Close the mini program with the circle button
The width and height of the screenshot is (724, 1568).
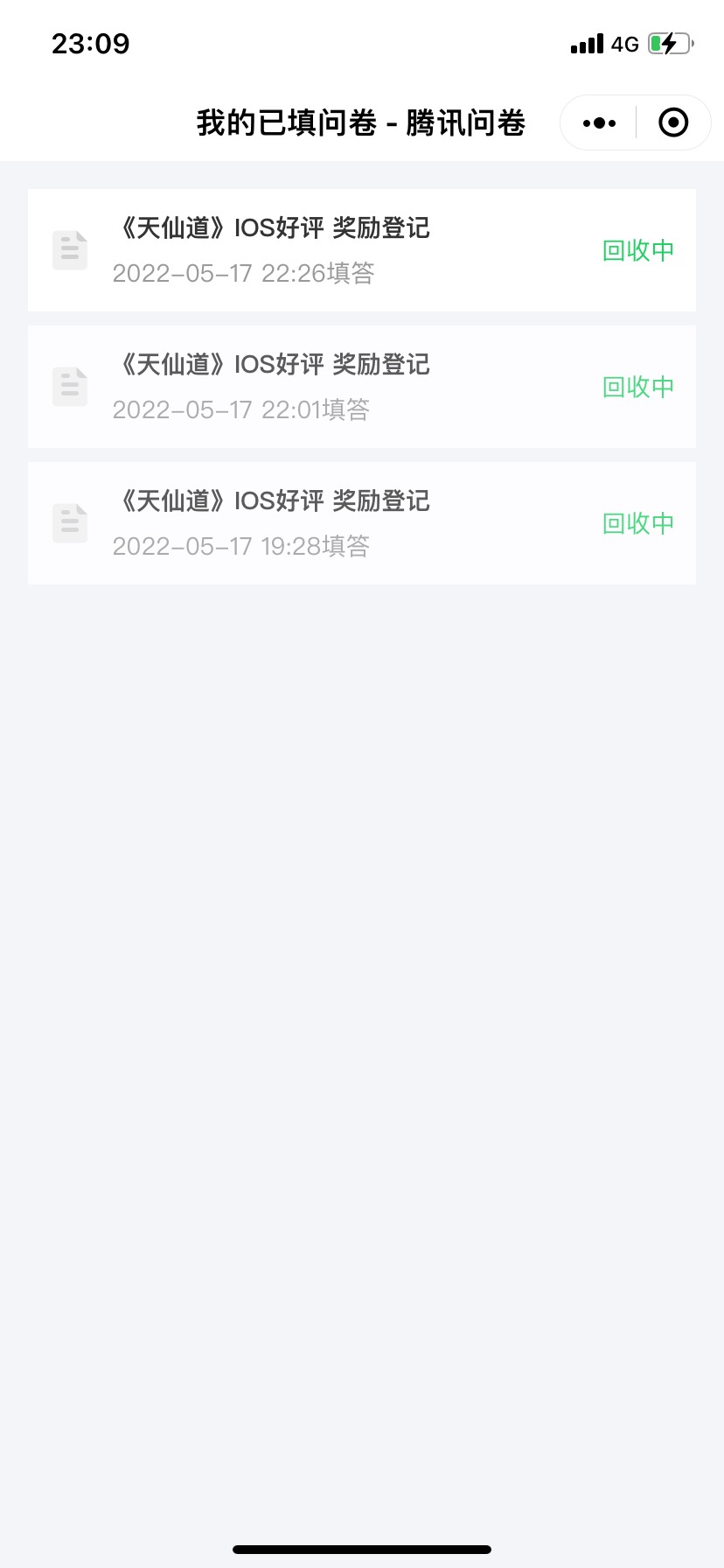672,123
